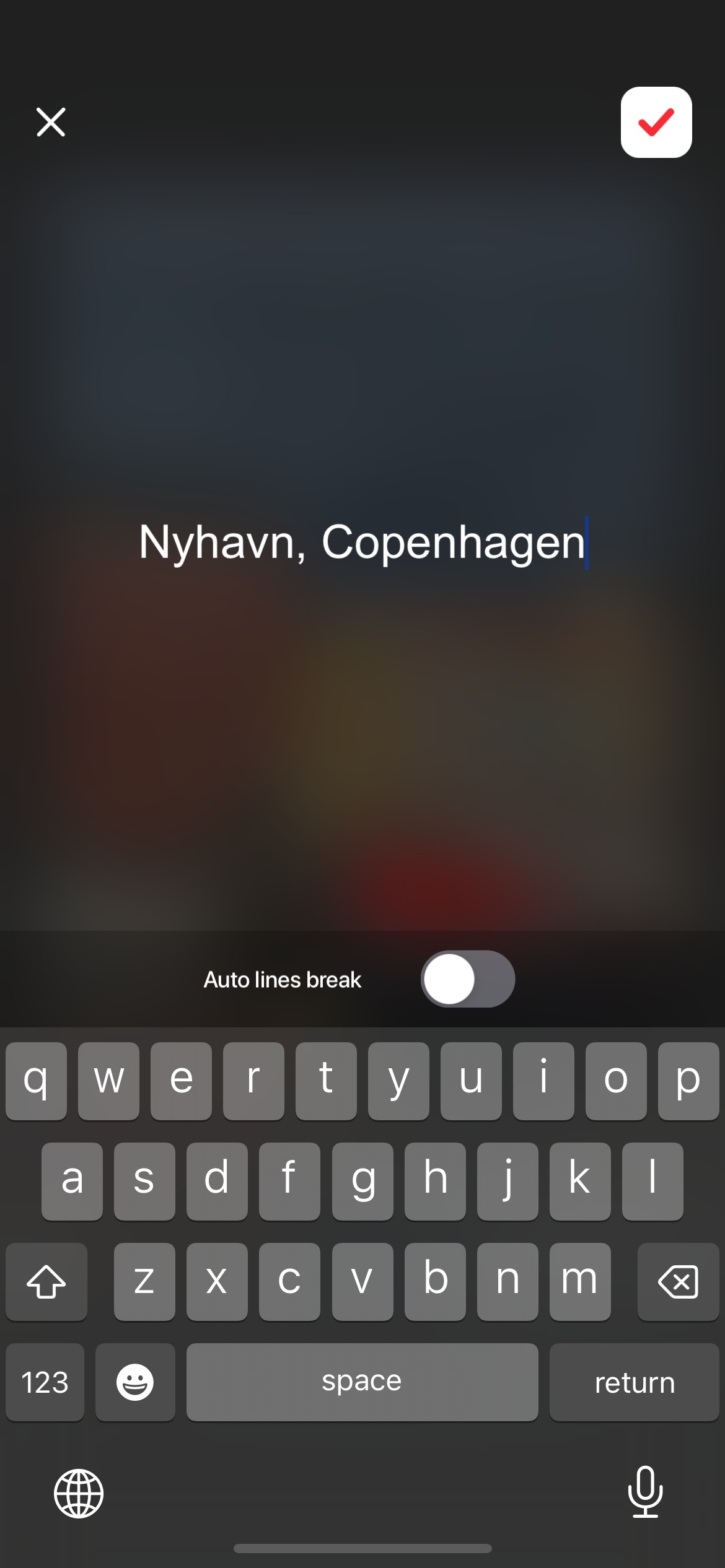Change keyboard language with globe icon

coord(79,1493)
